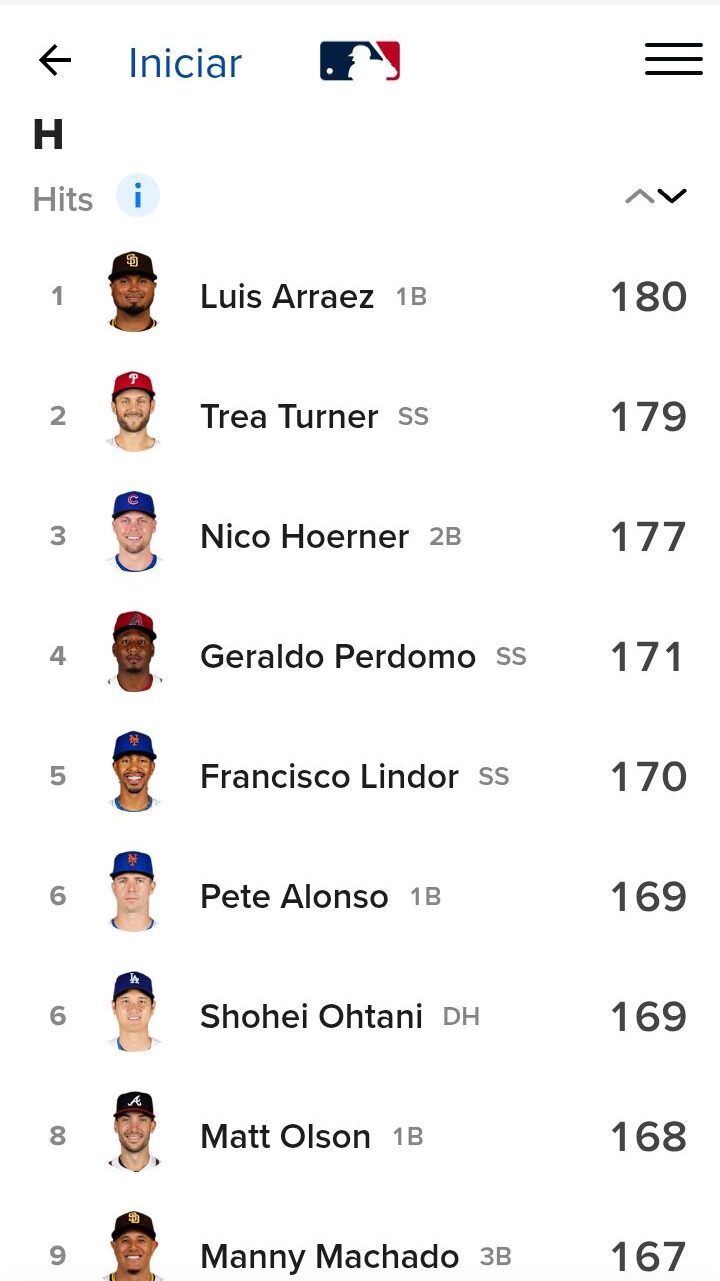Open Francisco Lindor's stats
The height and width of the screenshot is (1281, 720).
coord(360,776)
